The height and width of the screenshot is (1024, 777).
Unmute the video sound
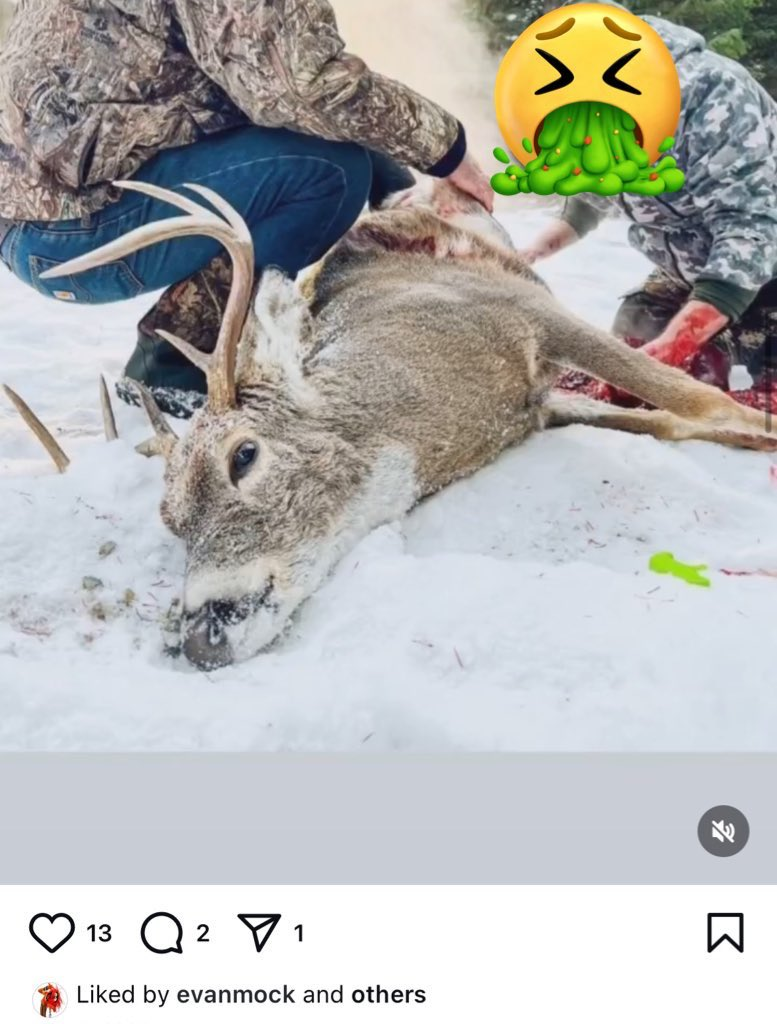pos(723,831)
